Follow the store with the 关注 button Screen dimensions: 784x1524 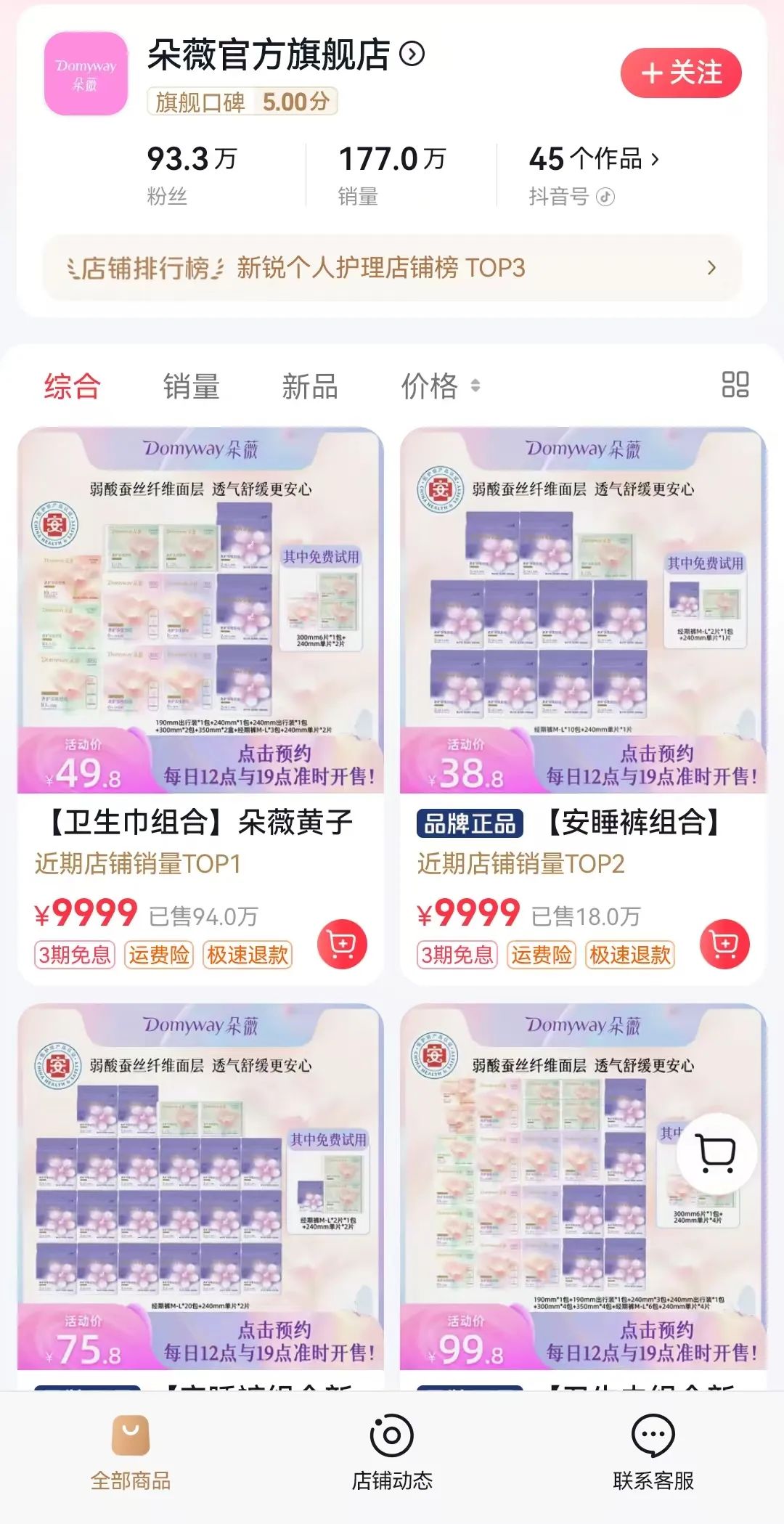680,73
